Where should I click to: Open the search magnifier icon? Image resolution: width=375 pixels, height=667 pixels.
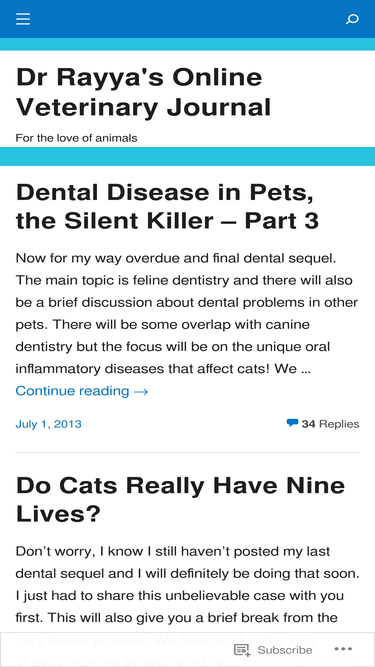click(352, 19)
